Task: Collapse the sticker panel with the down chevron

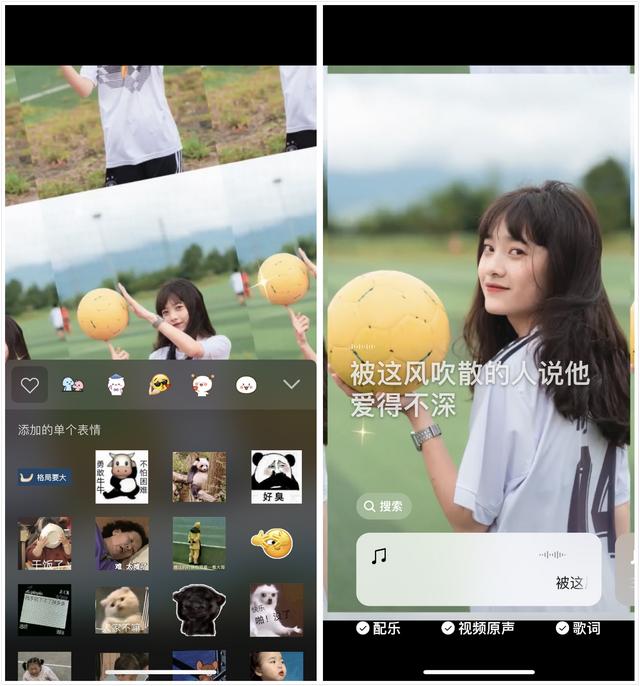Action: (x=291, y=384)
